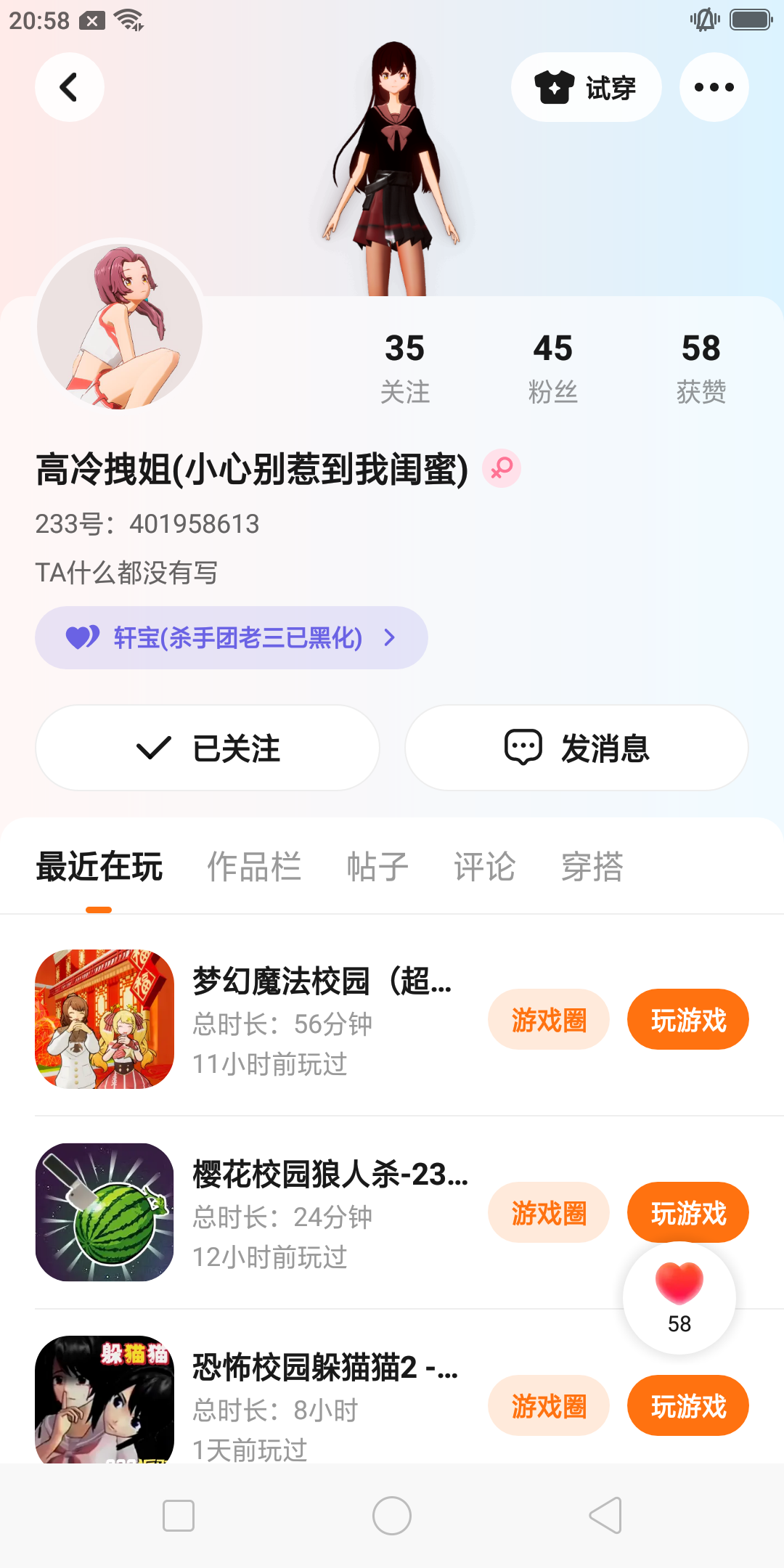
Task: Open 游戏圈 for 樱花校园狼人杀
Action: coord(548,1212)
